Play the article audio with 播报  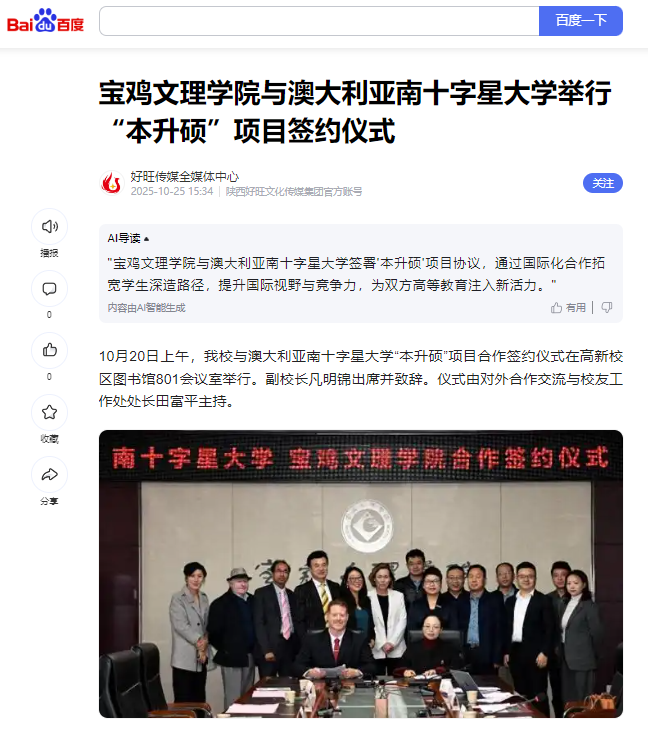coord(49,227)
